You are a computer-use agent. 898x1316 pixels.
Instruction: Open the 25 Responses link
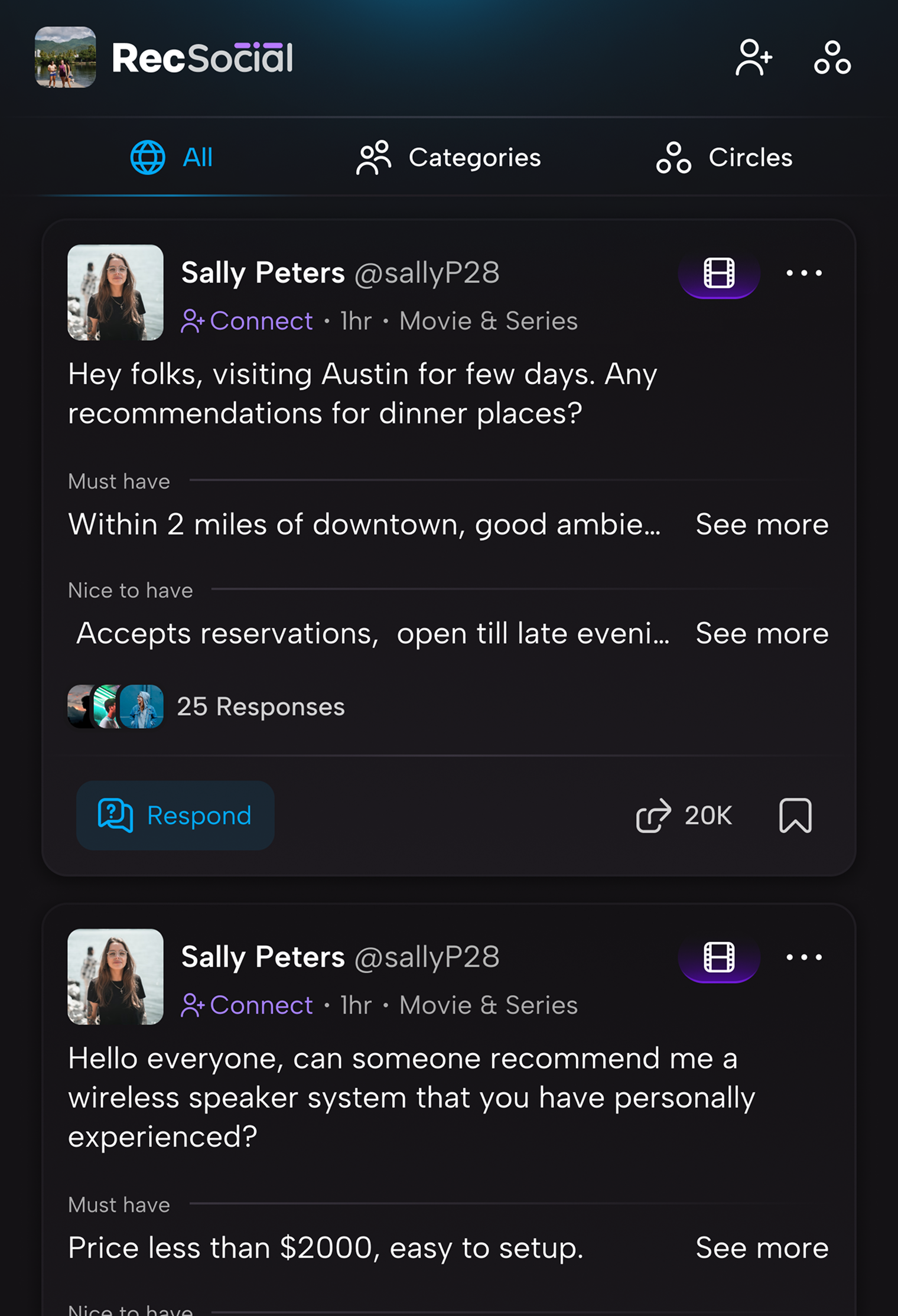[261, 706]
